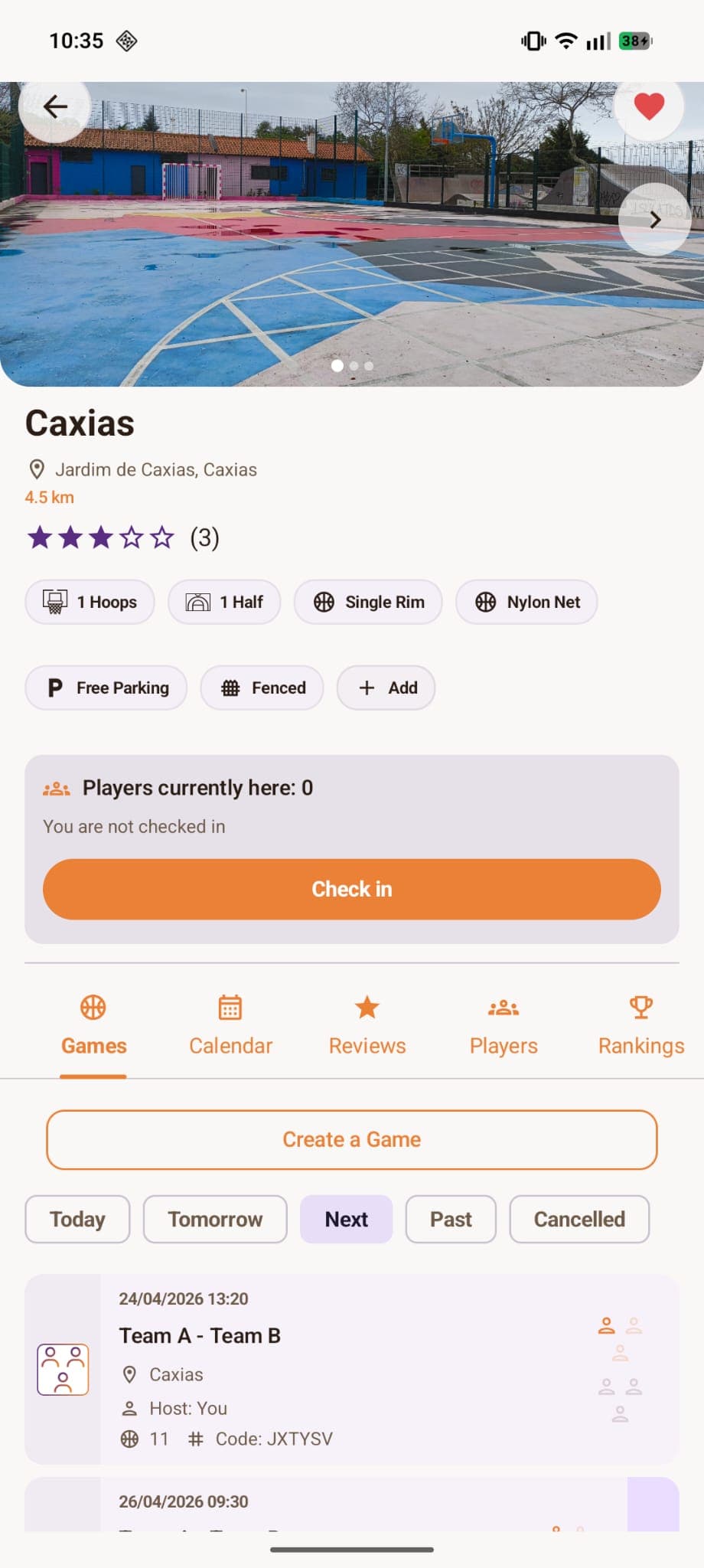This screenshot has width=704, height=1568.
Task: Add a new court amenity tag
Action: pos(386,688)
